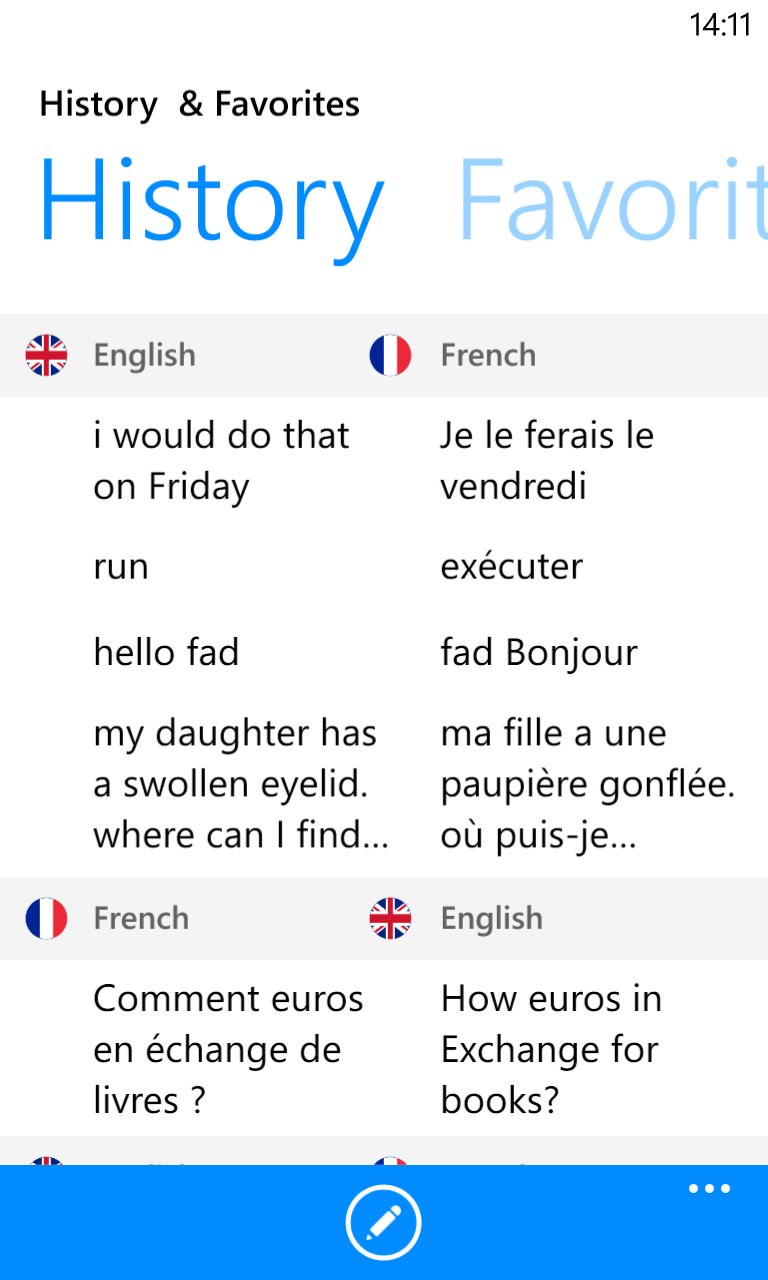
Task: Select the History tab
Action: coord(211,205)
